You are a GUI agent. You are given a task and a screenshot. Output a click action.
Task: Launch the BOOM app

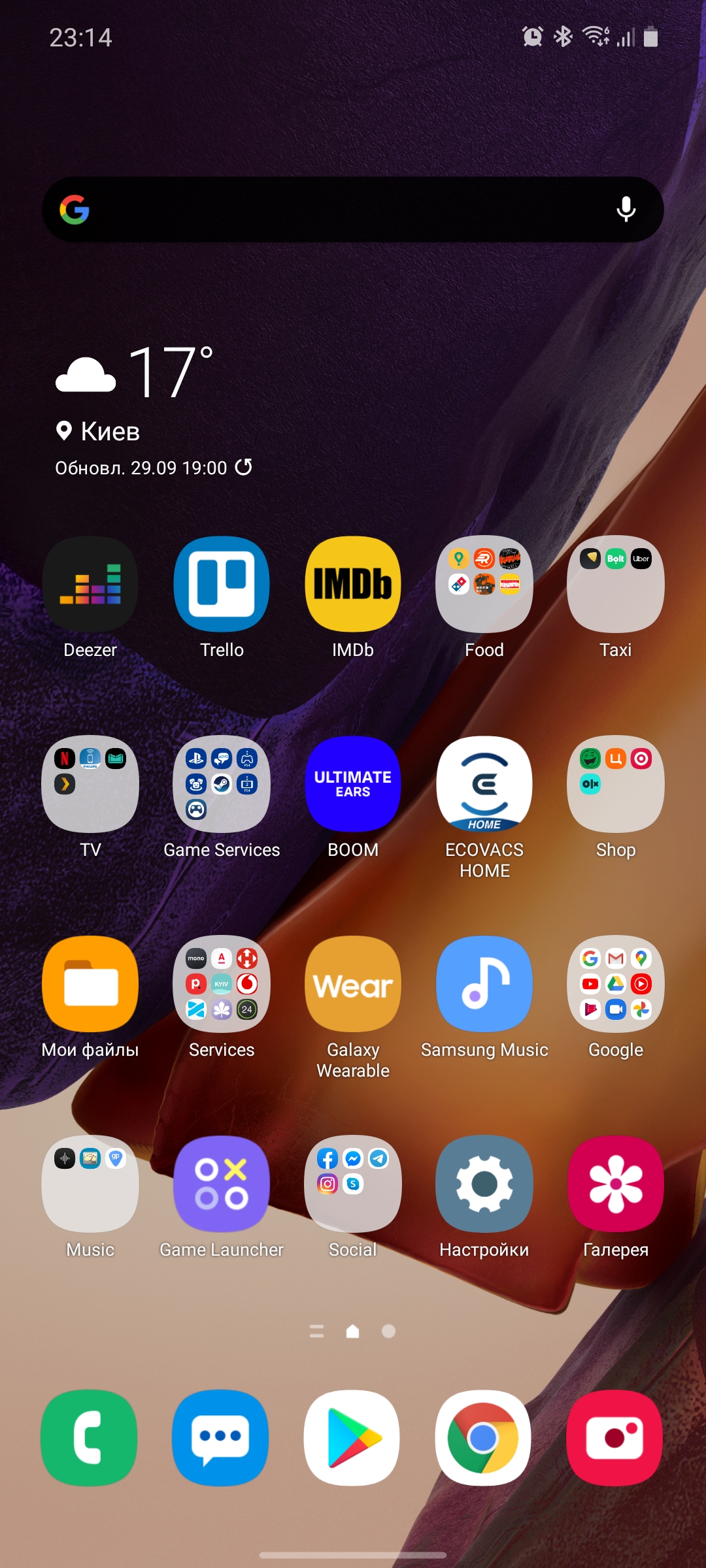click(353, 784)
